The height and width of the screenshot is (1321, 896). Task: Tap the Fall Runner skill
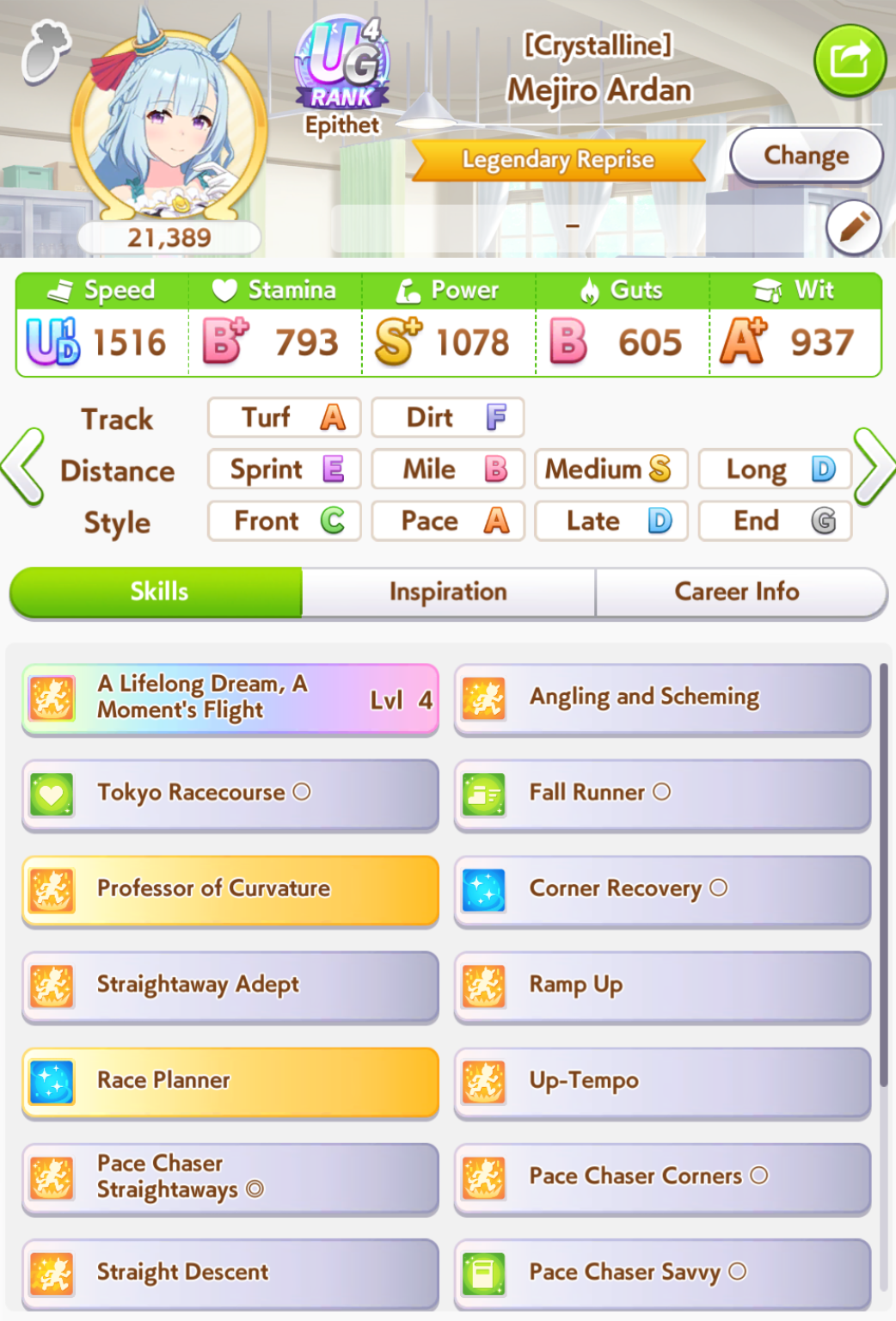point(662,795)
